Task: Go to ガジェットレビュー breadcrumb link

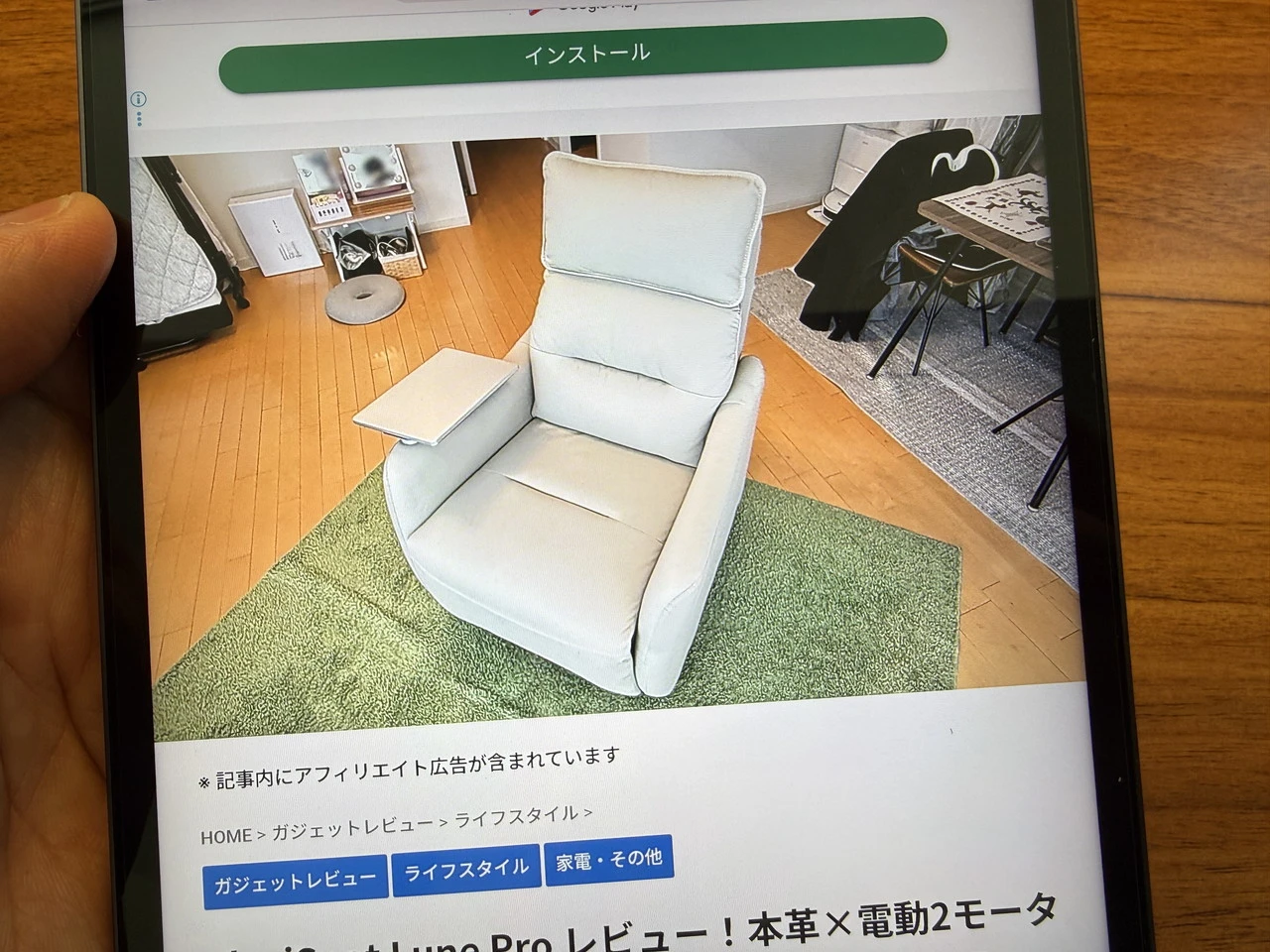Action: coord(352,826)
